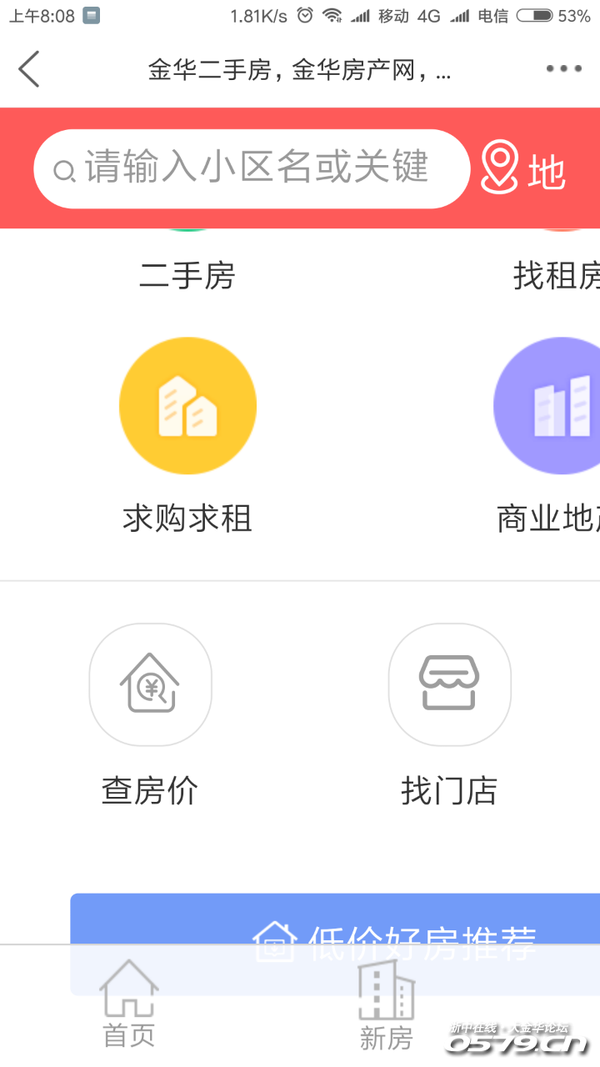
Task: Open the three-dot overflow menu
Action: pos(563,69)
